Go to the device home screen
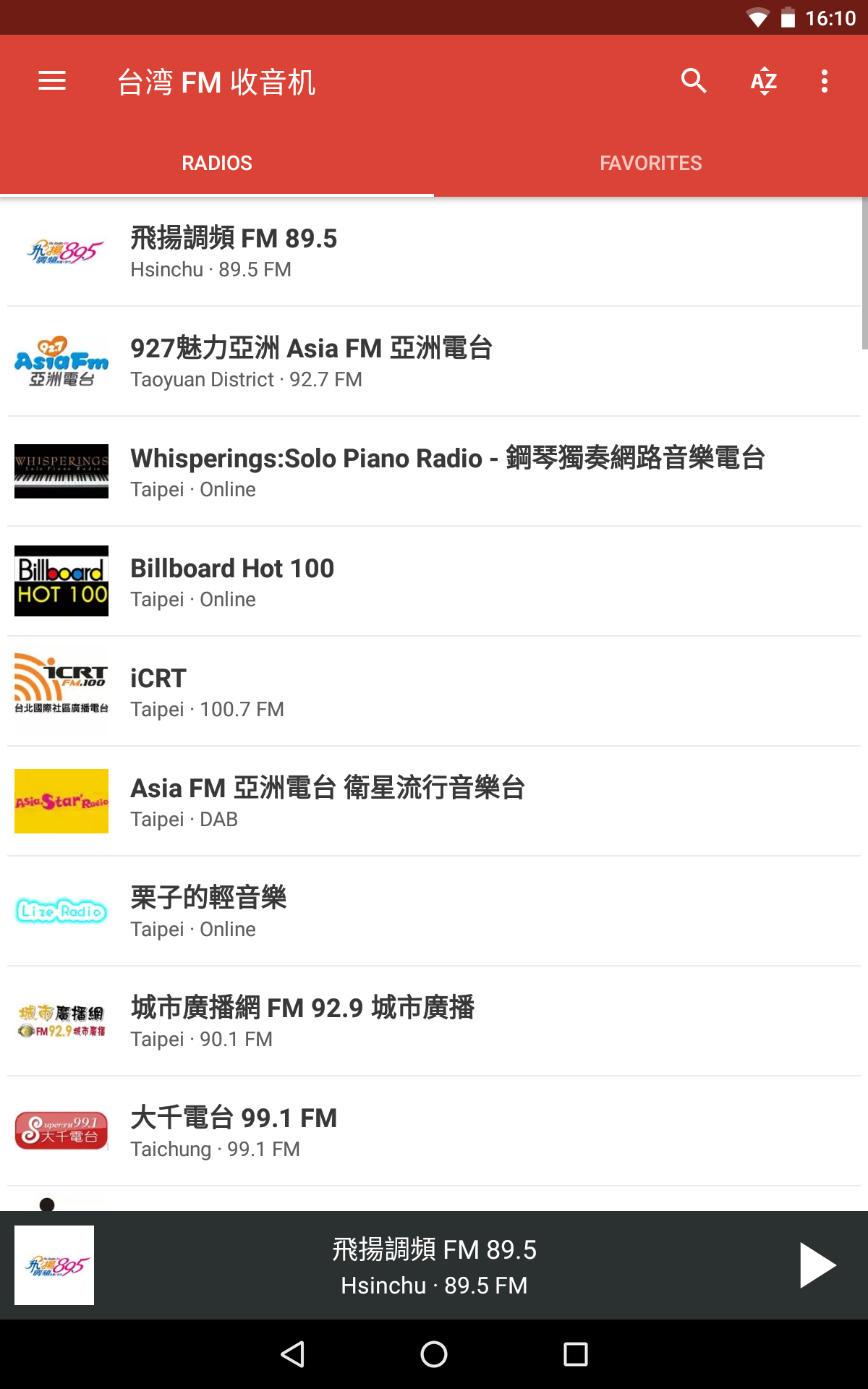 tap(434, 1354)
